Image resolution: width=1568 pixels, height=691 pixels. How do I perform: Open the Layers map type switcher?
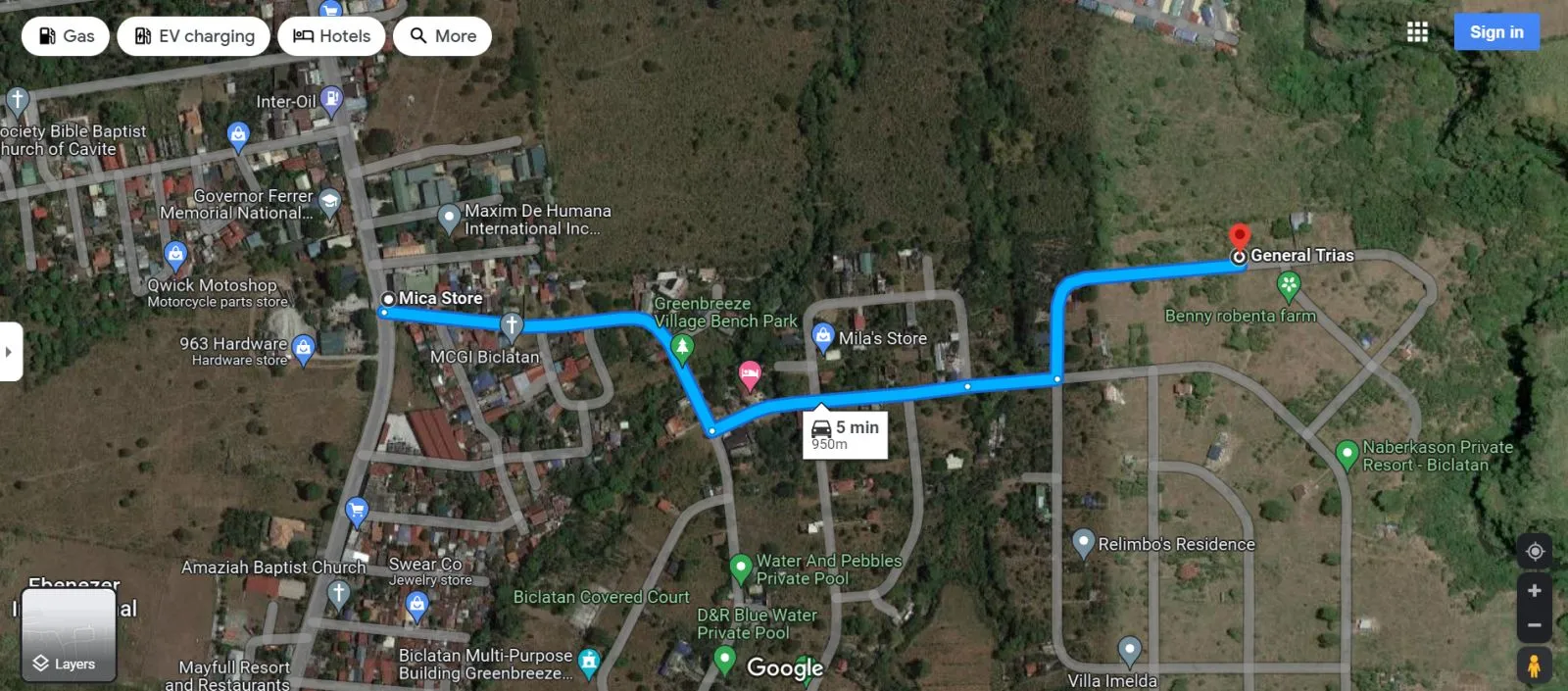click(x=69, y=635)
